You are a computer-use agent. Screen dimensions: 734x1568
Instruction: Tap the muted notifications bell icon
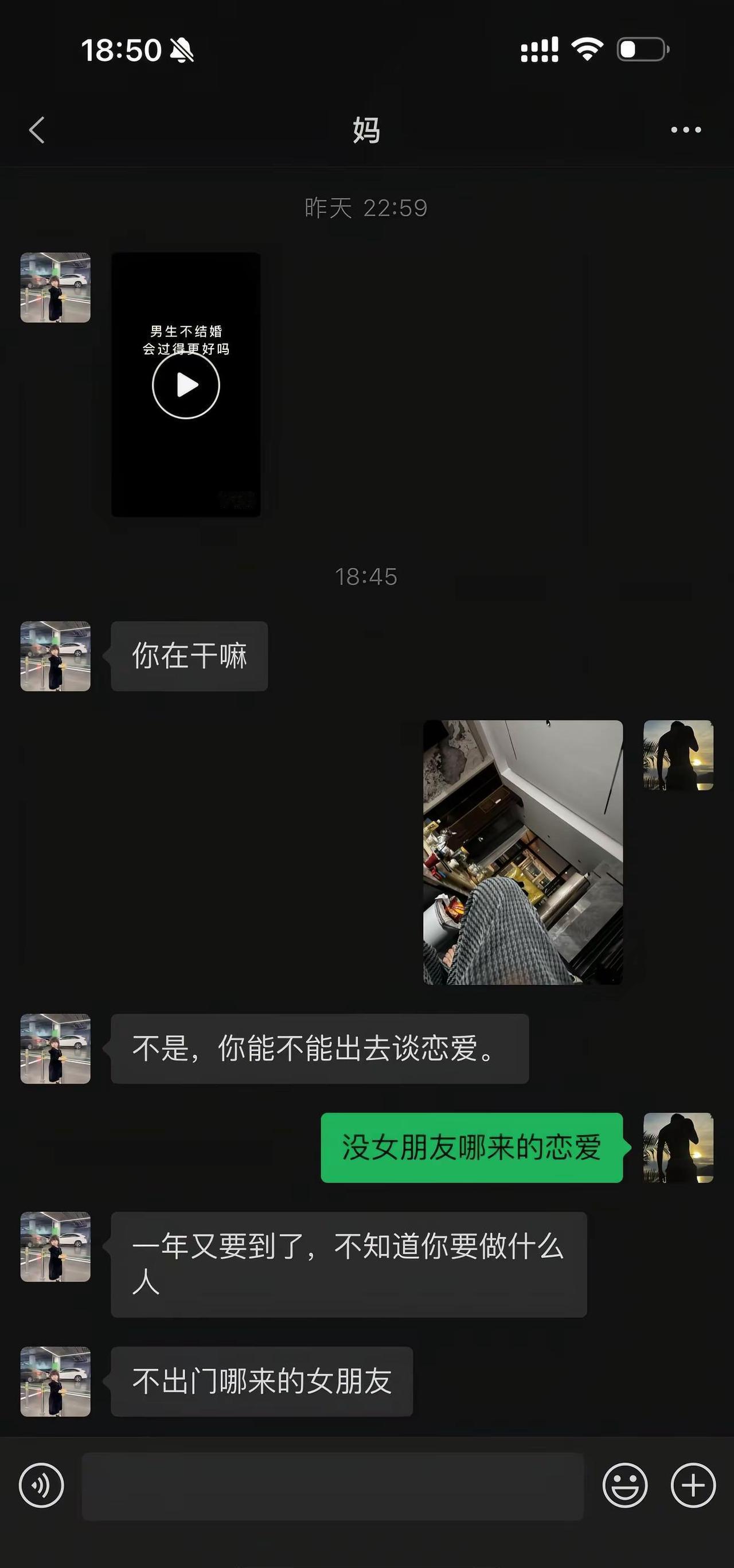(x=182, y=52)
